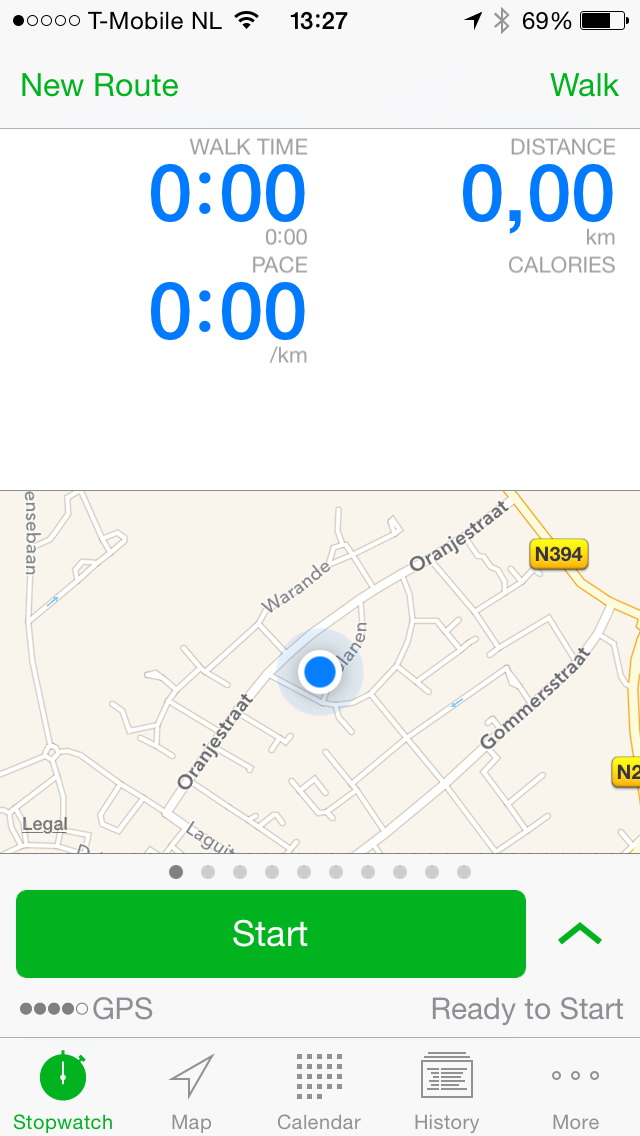Viewport: 640px width, 1136px height.
Task: Expand the panel with the up chevron
Action: (580, 934)
